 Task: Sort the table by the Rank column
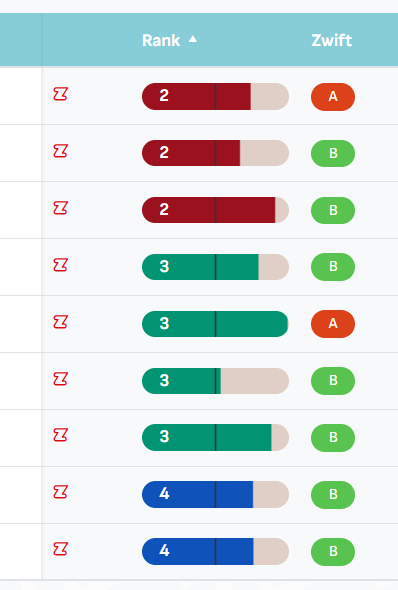point(169,40)
